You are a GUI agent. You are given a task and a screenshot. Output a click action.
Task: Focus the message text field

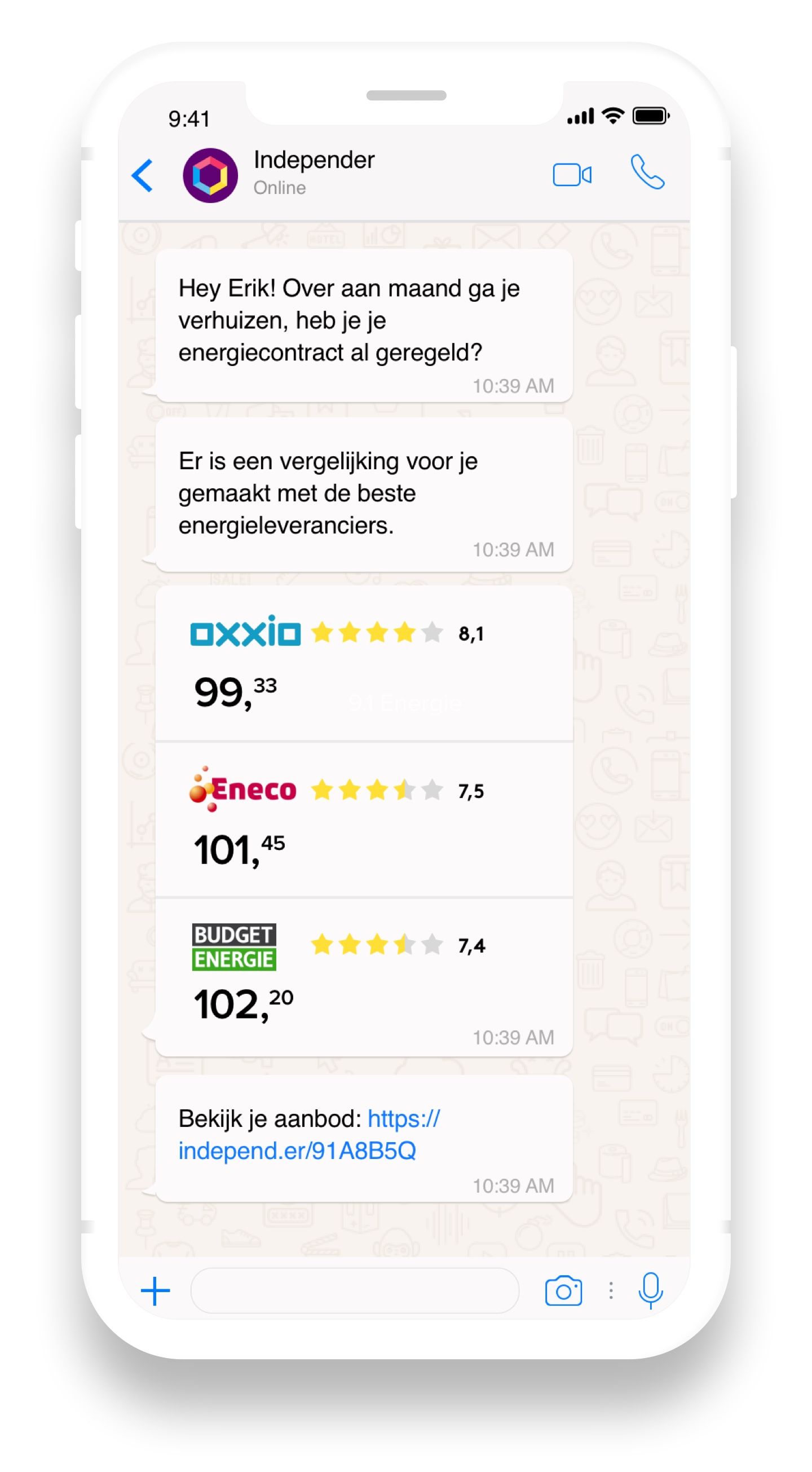354,1291
